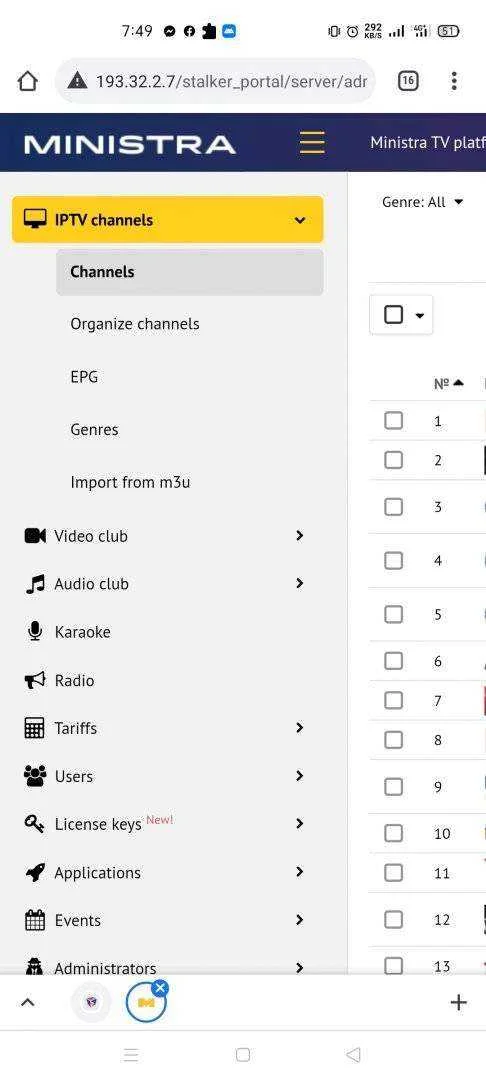Tick the checkbox for channel number 3
Viewport: 486px width, 1080px height.
[393, 507]
